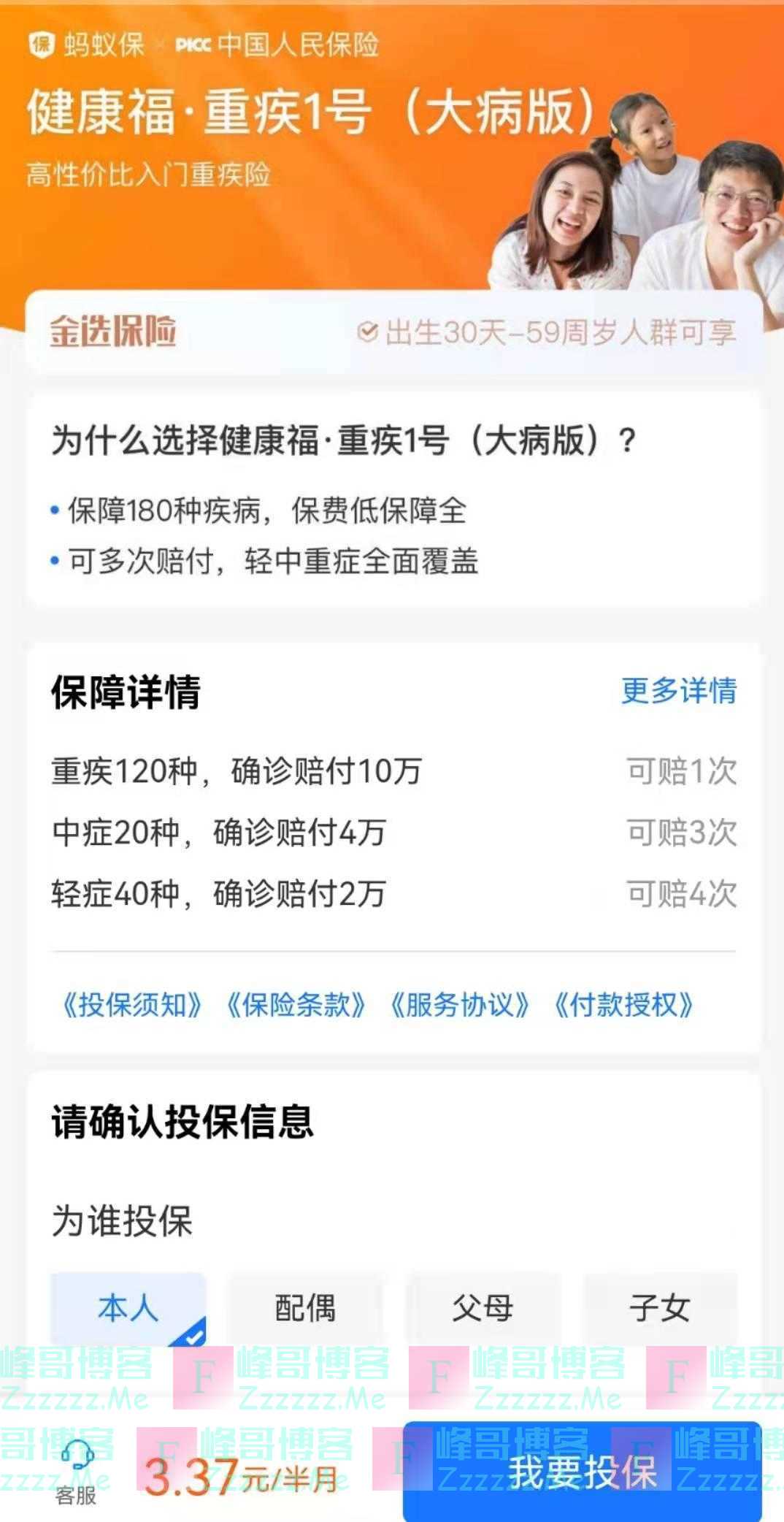Tap the 我要投保 button

(582, 1470)
